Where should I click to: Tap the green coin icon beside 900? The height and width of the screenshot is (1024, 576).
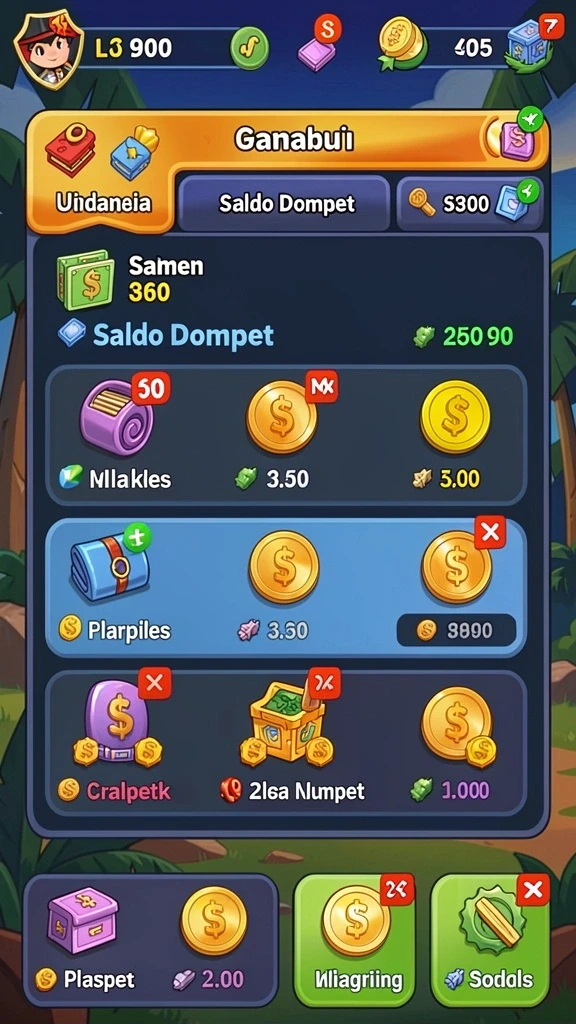249,48
